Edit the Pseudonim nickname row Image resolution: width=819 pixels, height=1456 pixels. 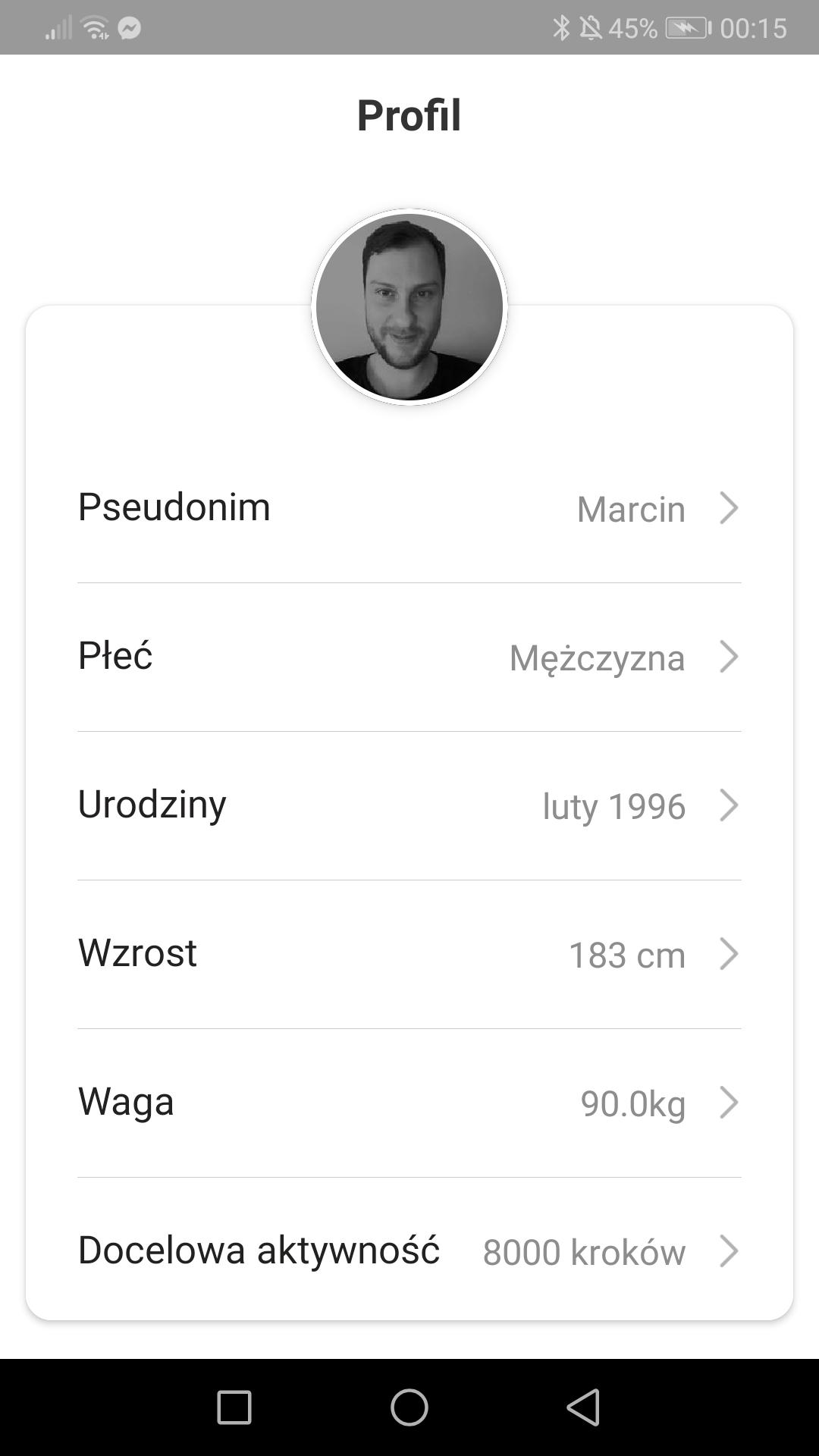(409, 508)
